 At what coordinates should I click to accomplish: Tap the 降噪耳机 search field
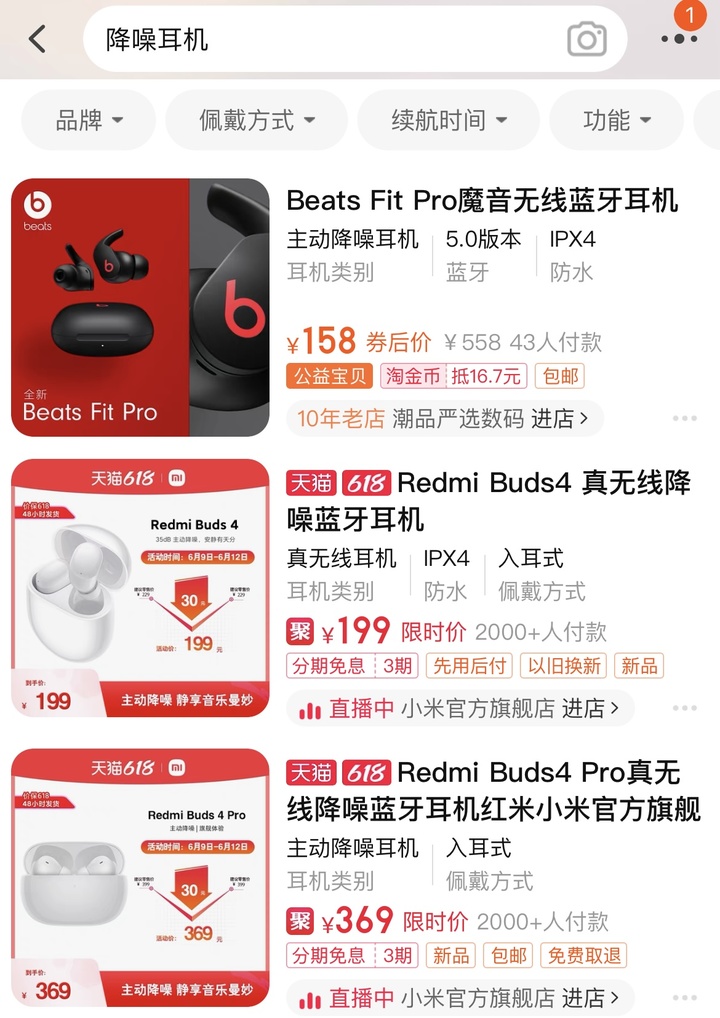[x=330, y=39]
